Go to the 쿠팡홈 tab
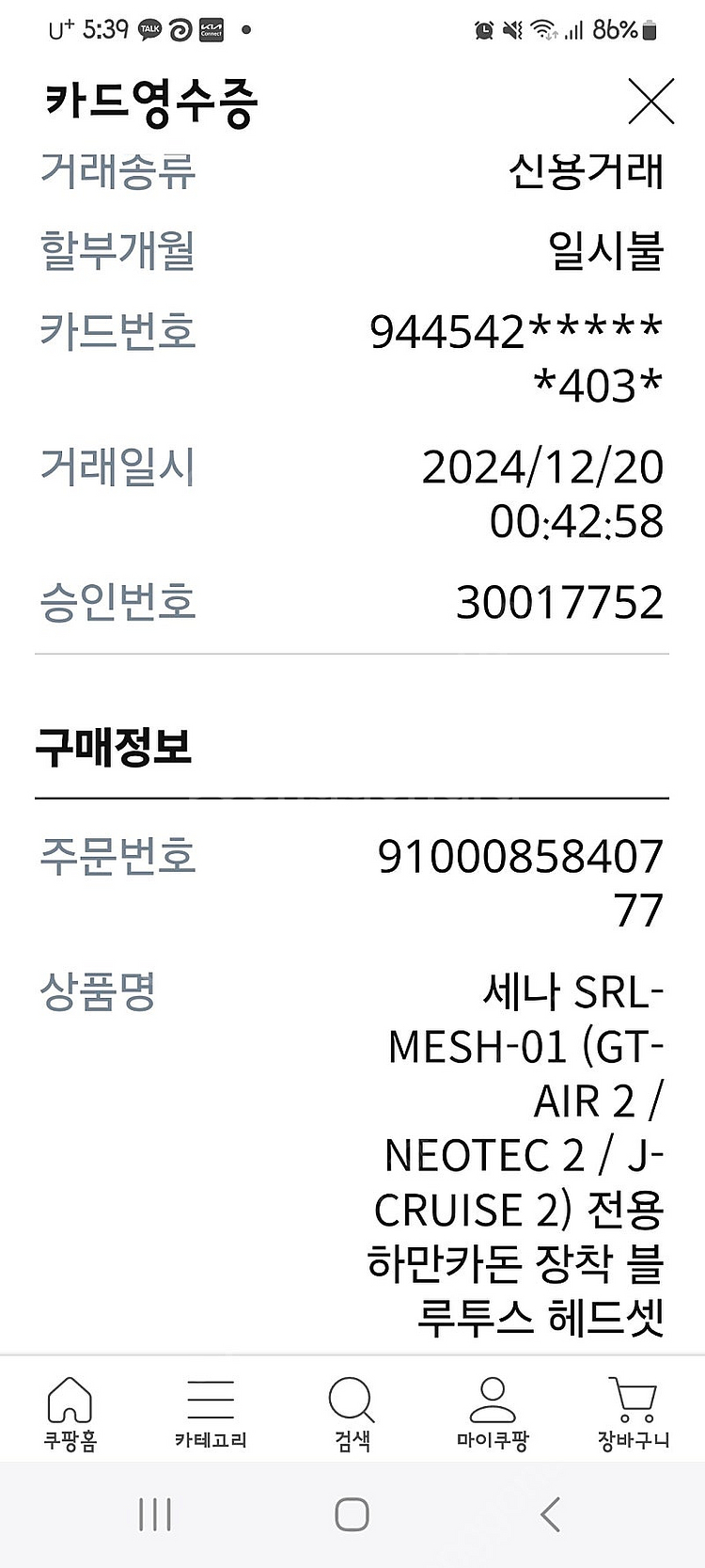This screenshot has width=705, height=1568. point(70,1412)
